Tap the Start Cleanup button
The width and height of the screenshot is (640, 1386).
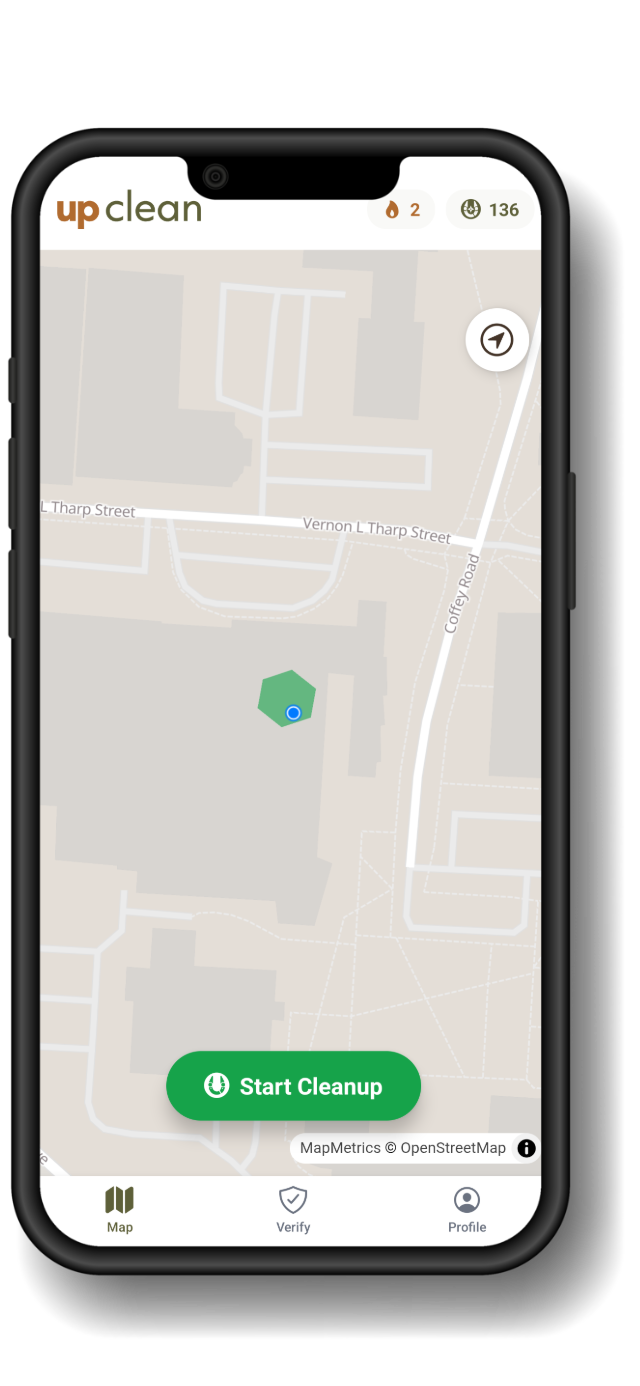tap(293, 1086)
